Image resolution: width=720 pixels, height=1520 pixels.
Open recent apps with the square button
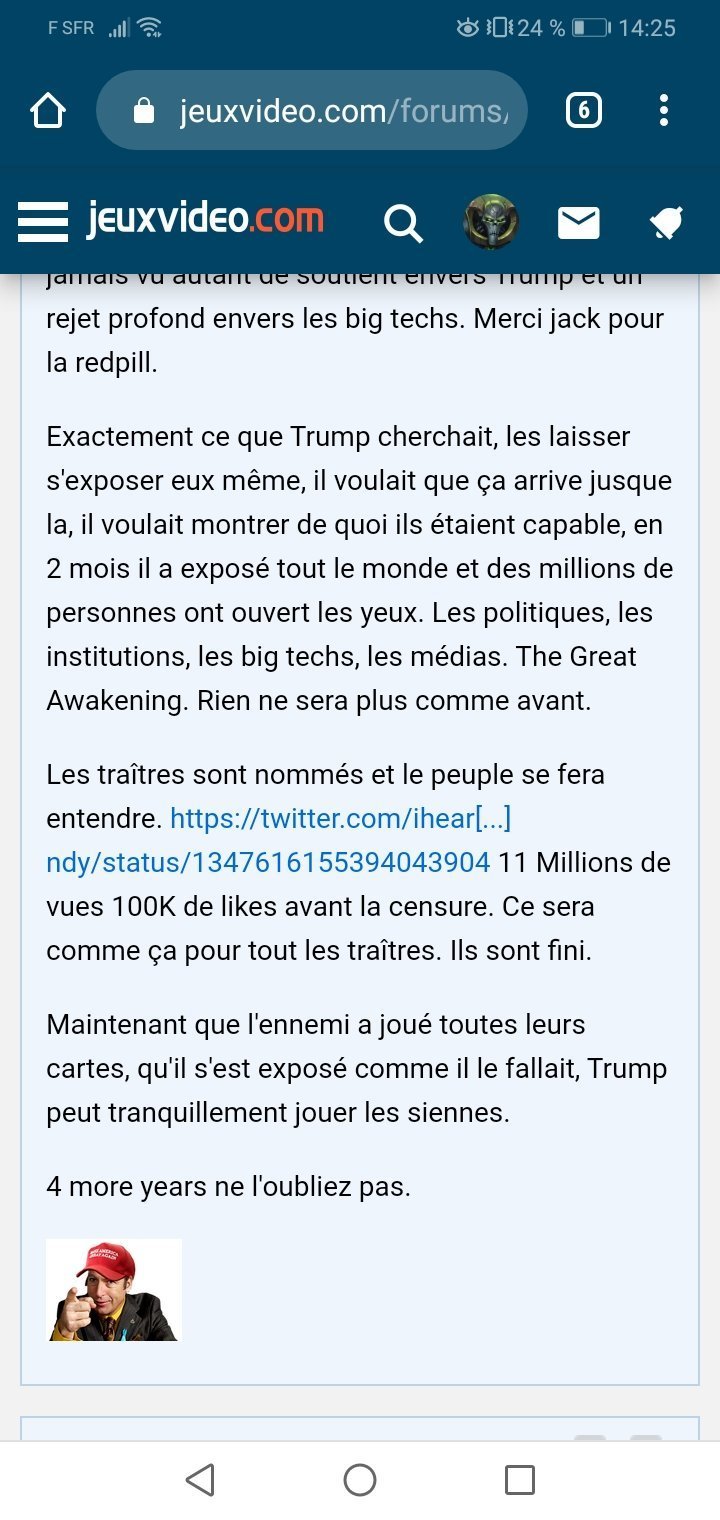(x=520, y=1479)
